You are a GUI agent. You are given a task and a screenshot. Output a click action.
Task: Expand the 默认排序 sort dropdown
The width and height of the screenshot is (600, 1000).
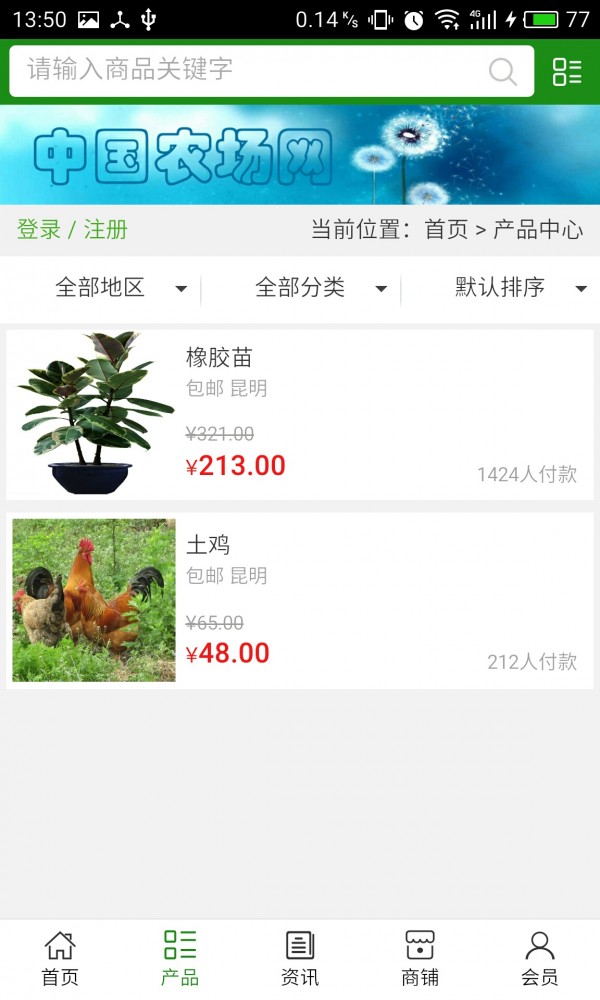pos(520,288)
